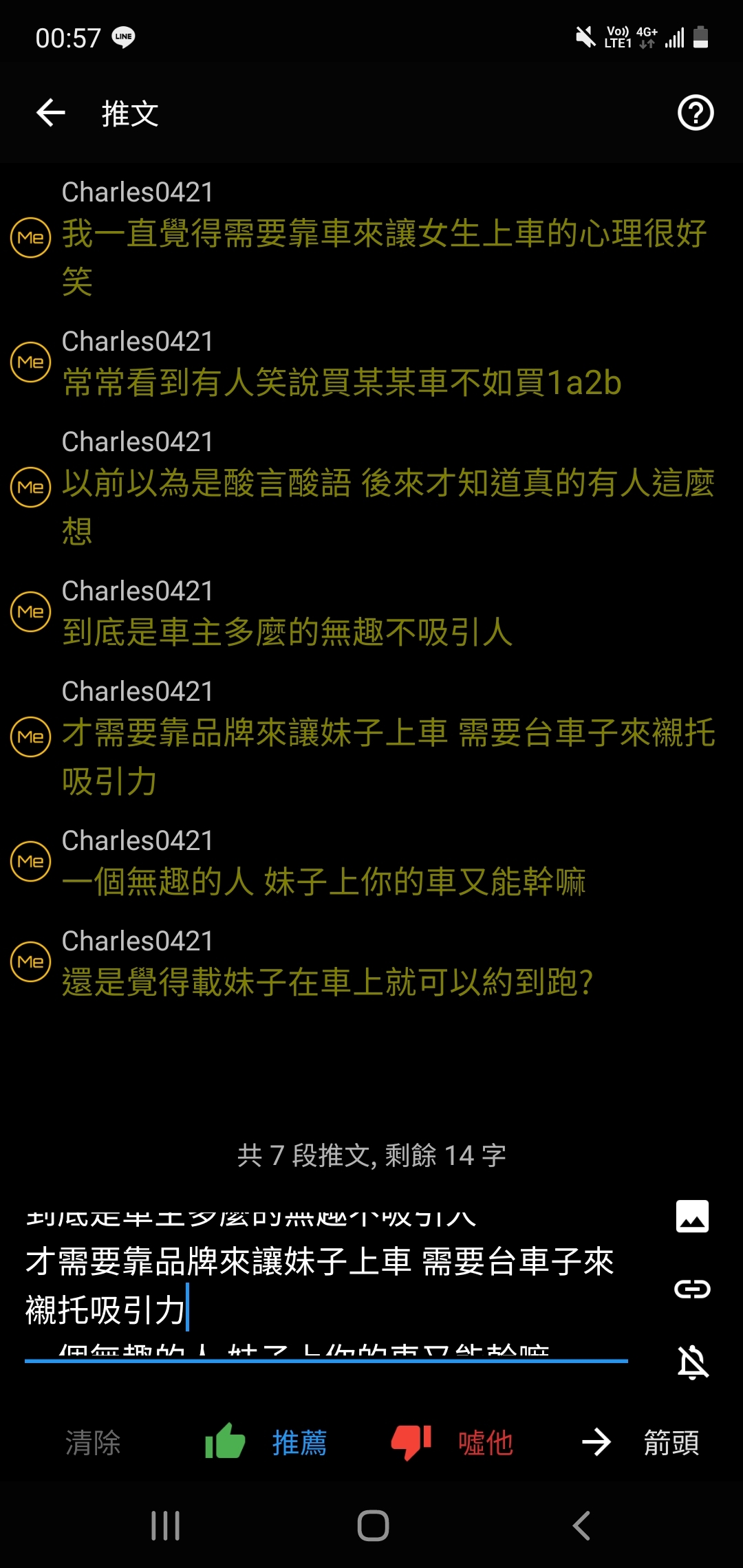Open the help question mark icon
Screen dimensions: 743x1568
click(x=696, y=113)
